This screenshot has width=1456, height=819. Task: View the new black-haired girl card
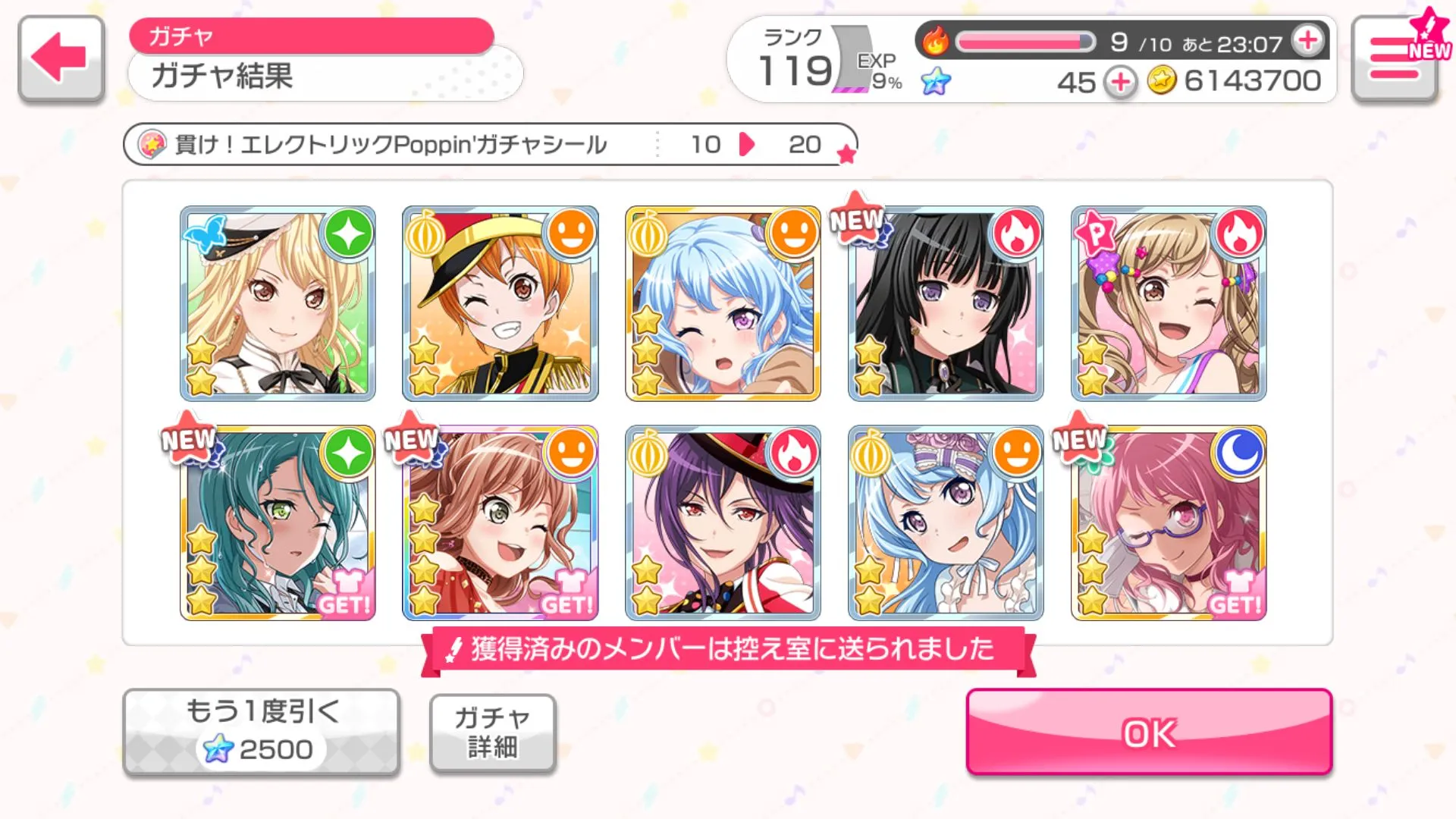pos(946,303)
